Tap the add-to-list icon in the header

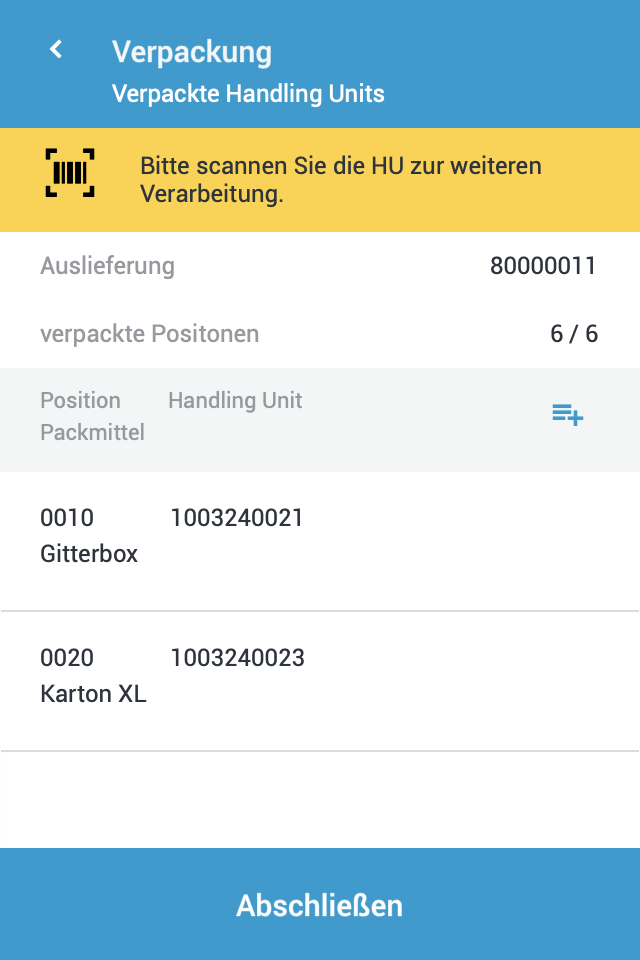pos(567,414)
